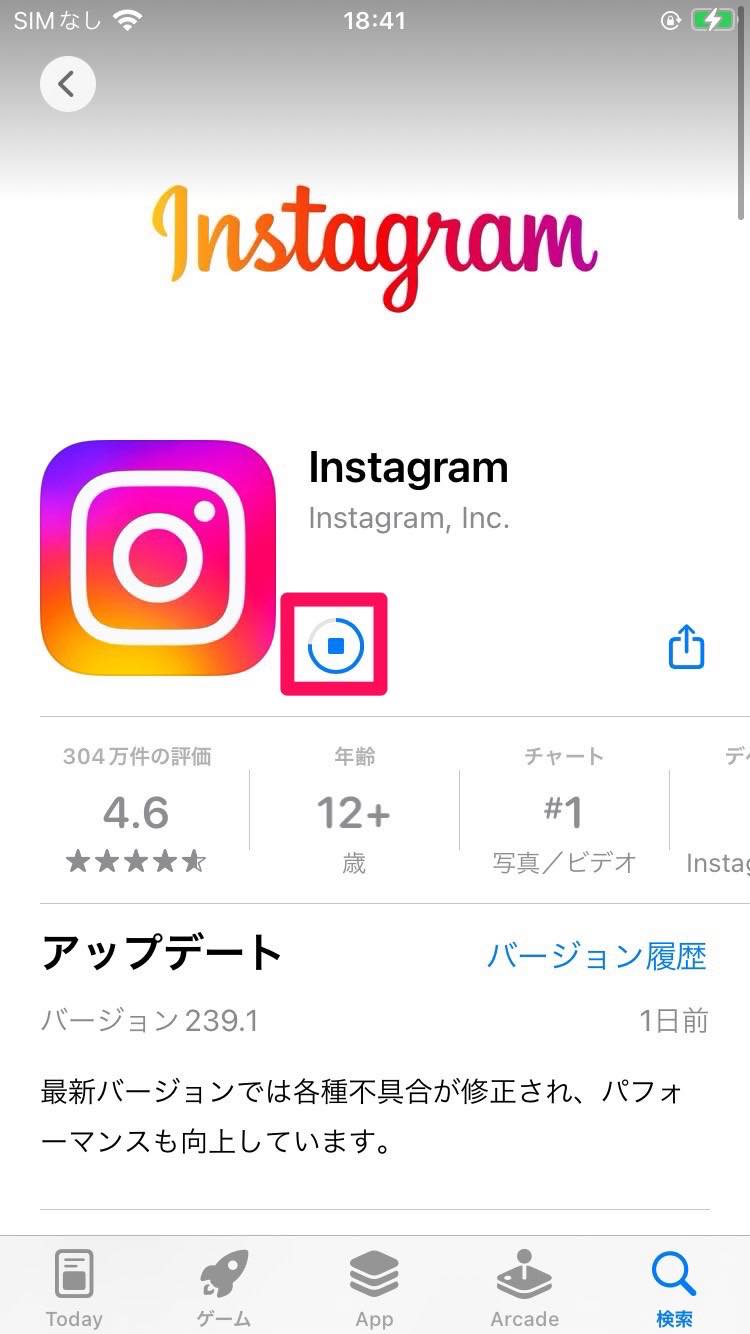Tap the 4.6 rating score

pyautogui.click(x=136, y=813)
